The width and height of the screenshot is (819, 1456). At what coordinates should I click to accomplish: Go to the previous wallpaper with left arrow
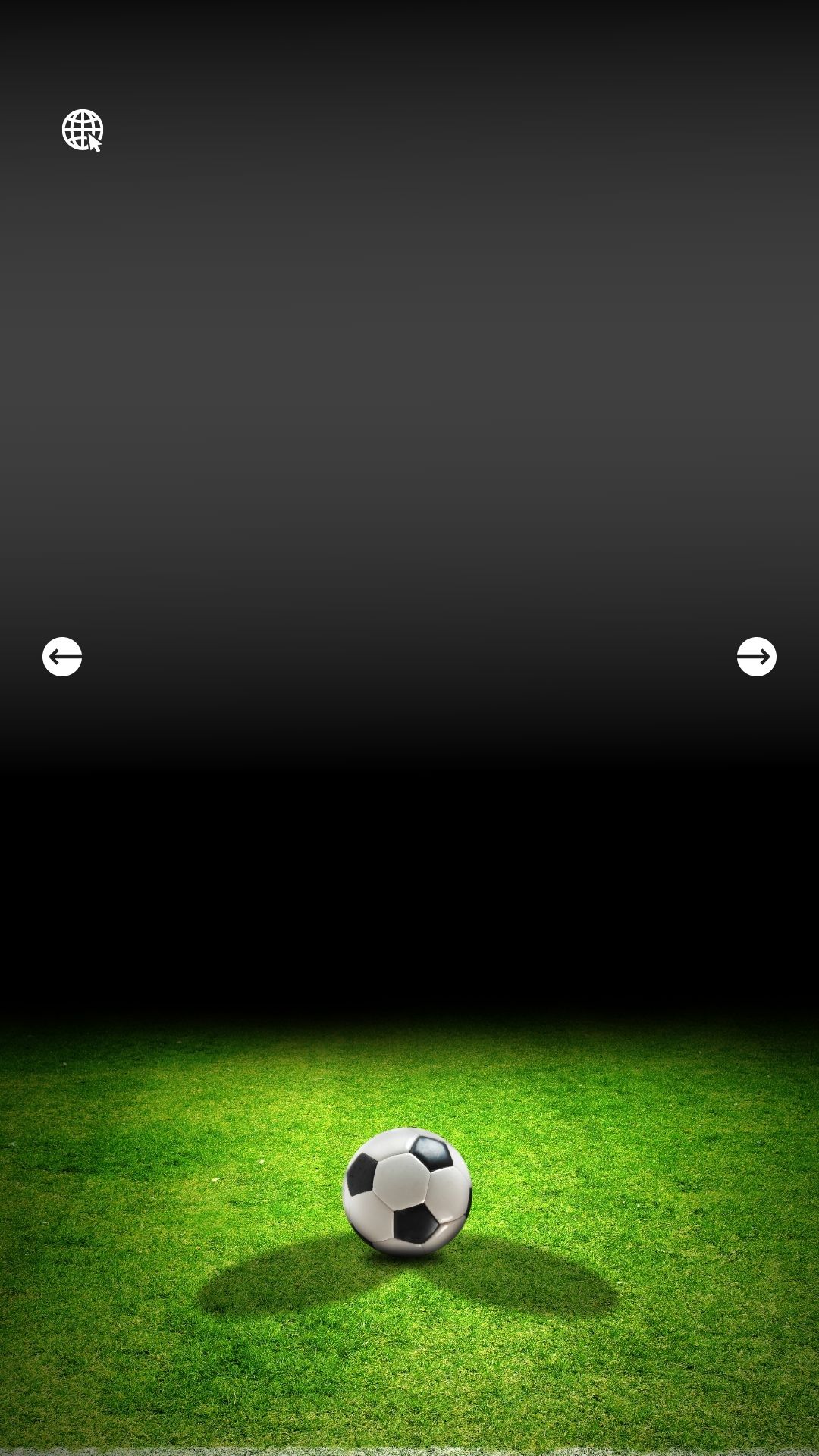point(62,657)
